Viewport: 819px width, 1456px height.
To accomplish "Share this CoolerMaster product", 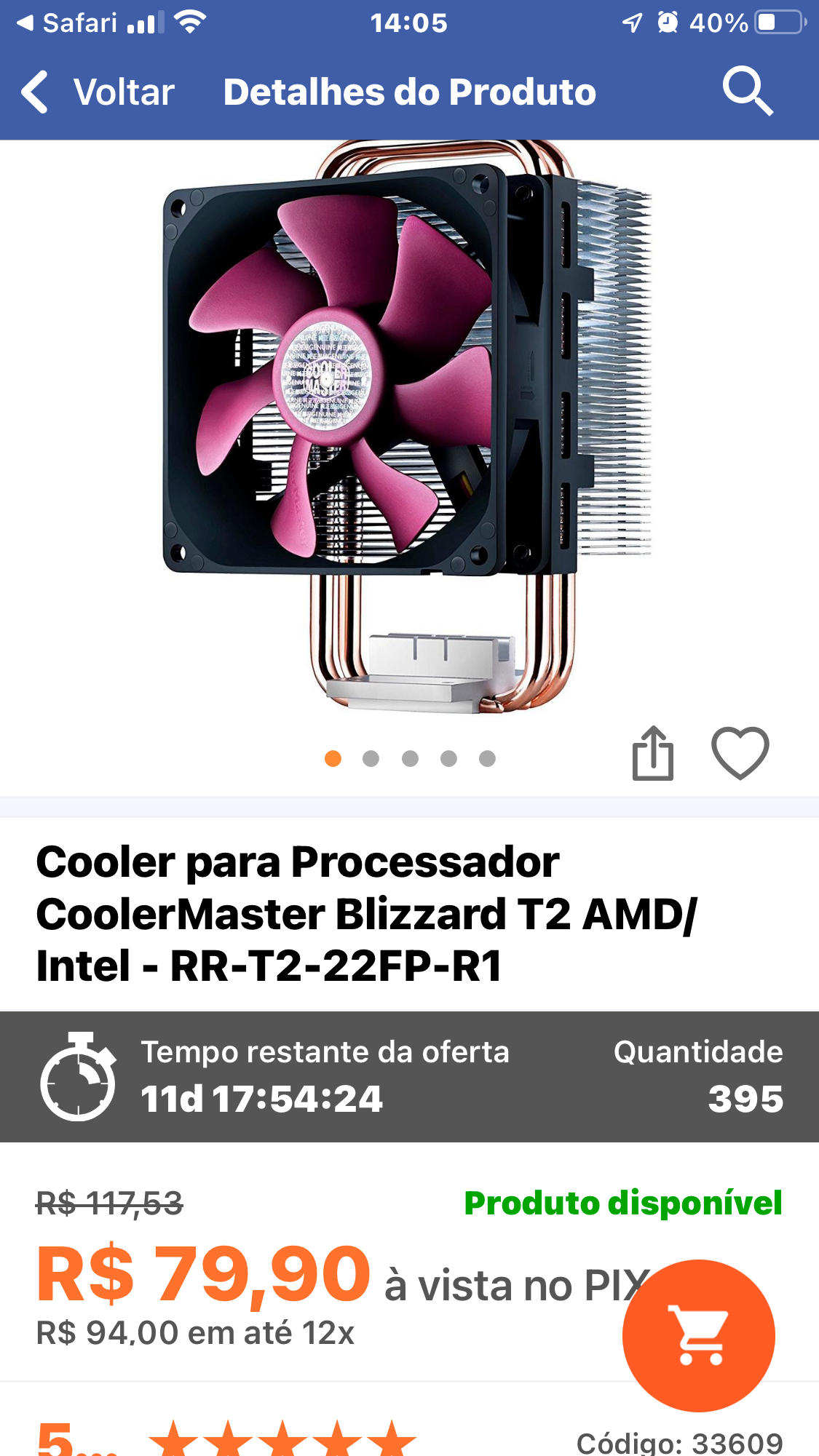I will pyautogui.click(x=652, y=753).
